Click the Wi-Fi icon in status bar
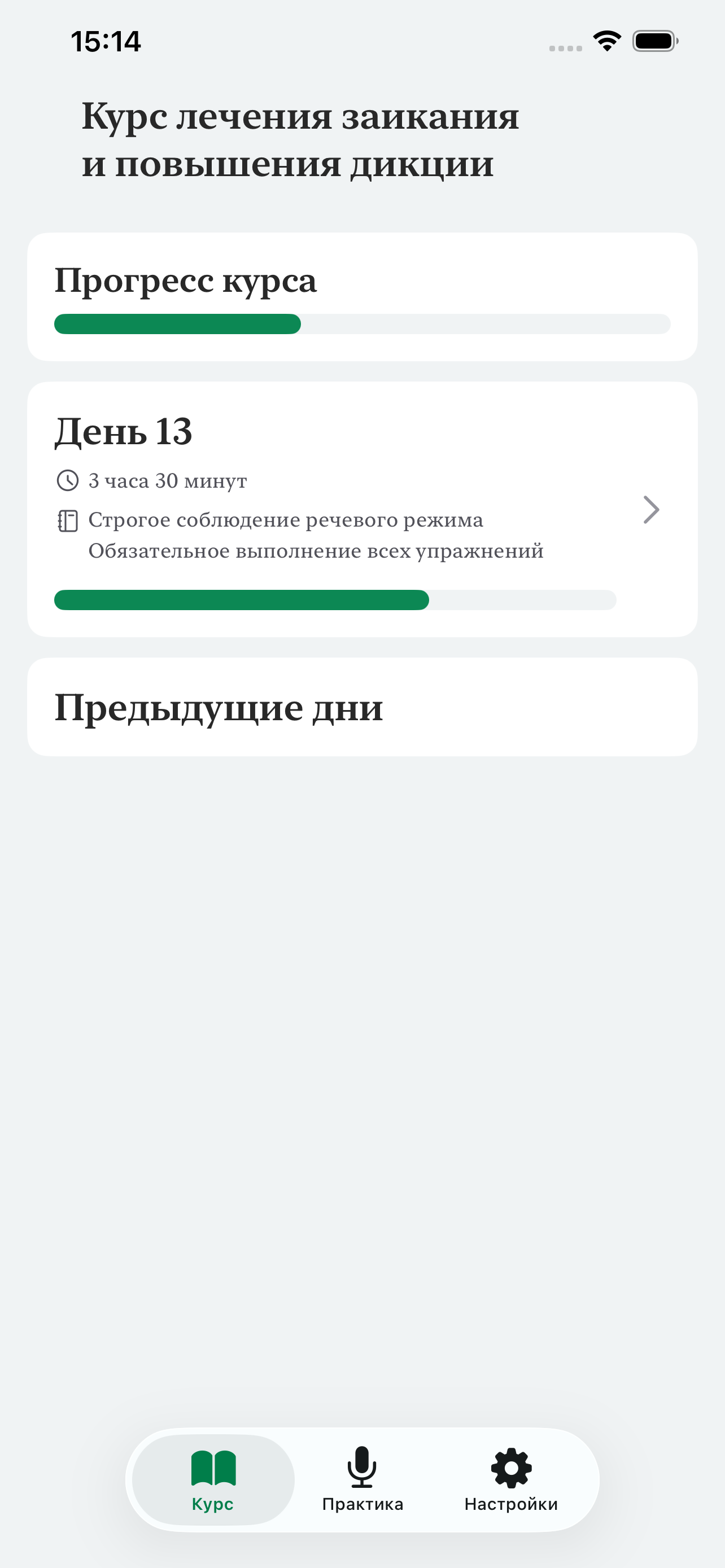Image resolution: width=725 pixels, height=1568 pixels. tap(606, 40)
